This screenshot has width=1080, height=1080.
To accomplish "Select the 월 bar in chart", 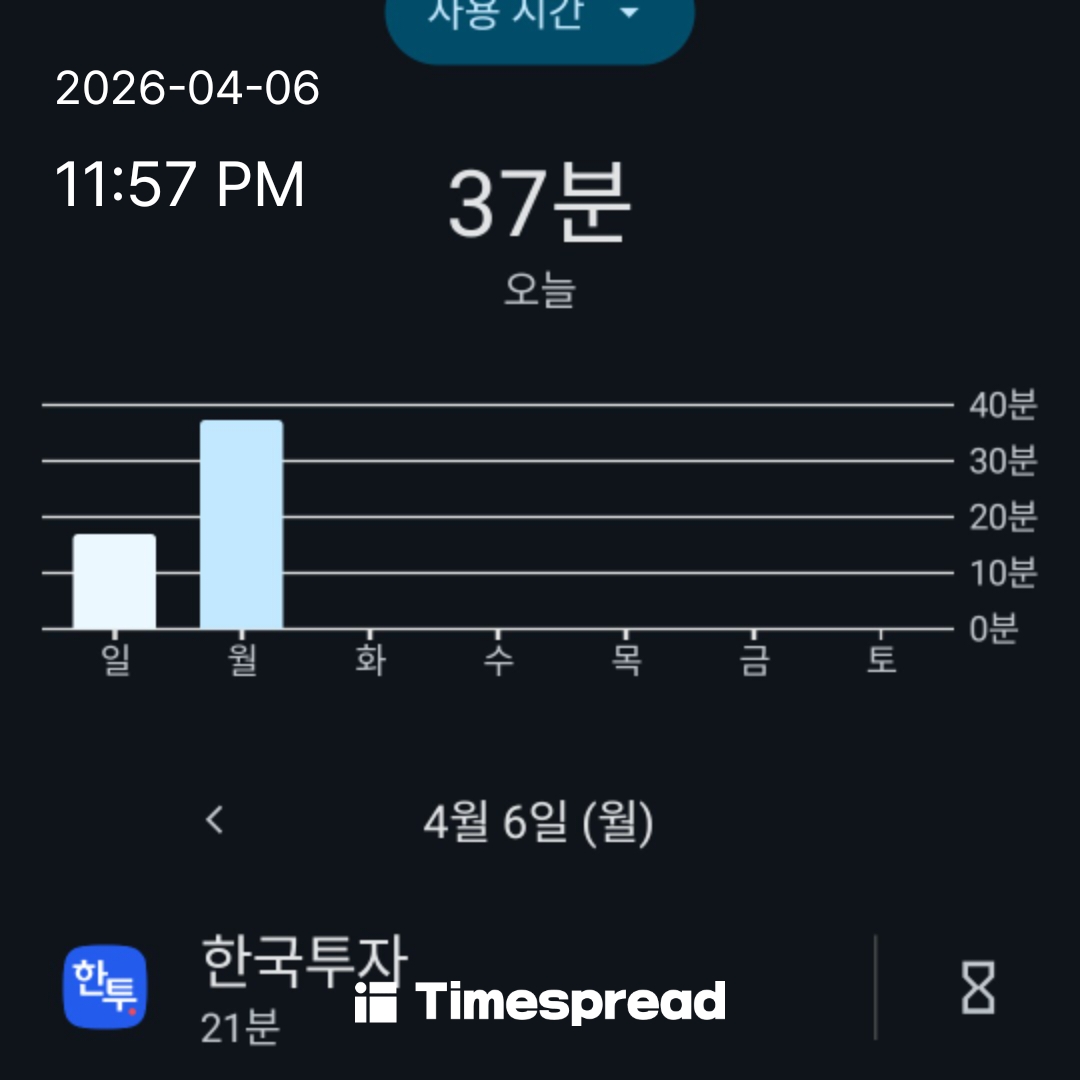I will pos(241,525).
